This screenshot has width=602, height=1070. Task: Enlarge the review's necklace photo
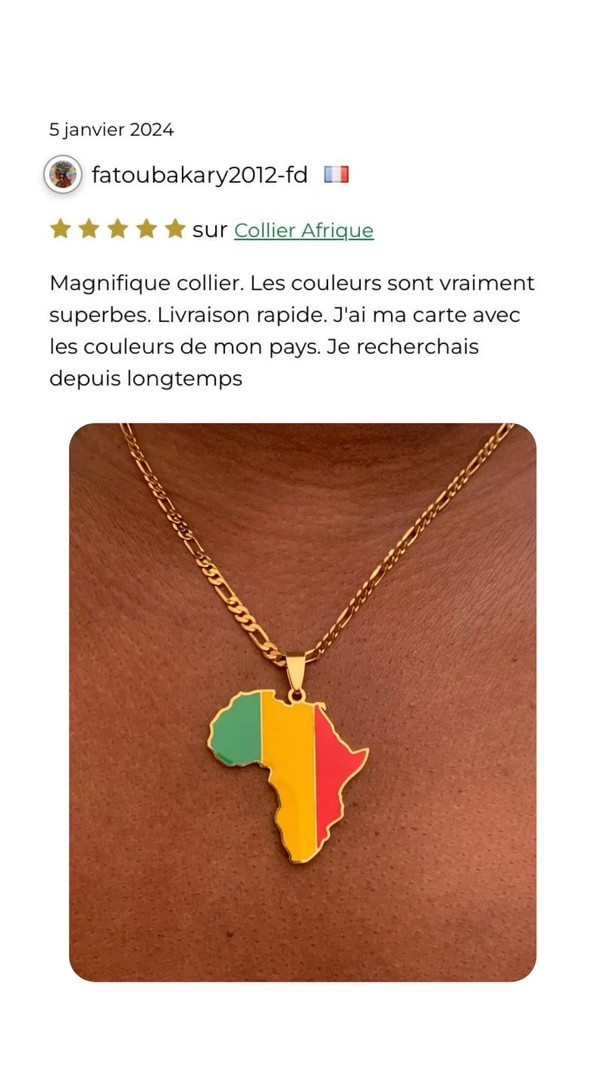coord(302,702)
